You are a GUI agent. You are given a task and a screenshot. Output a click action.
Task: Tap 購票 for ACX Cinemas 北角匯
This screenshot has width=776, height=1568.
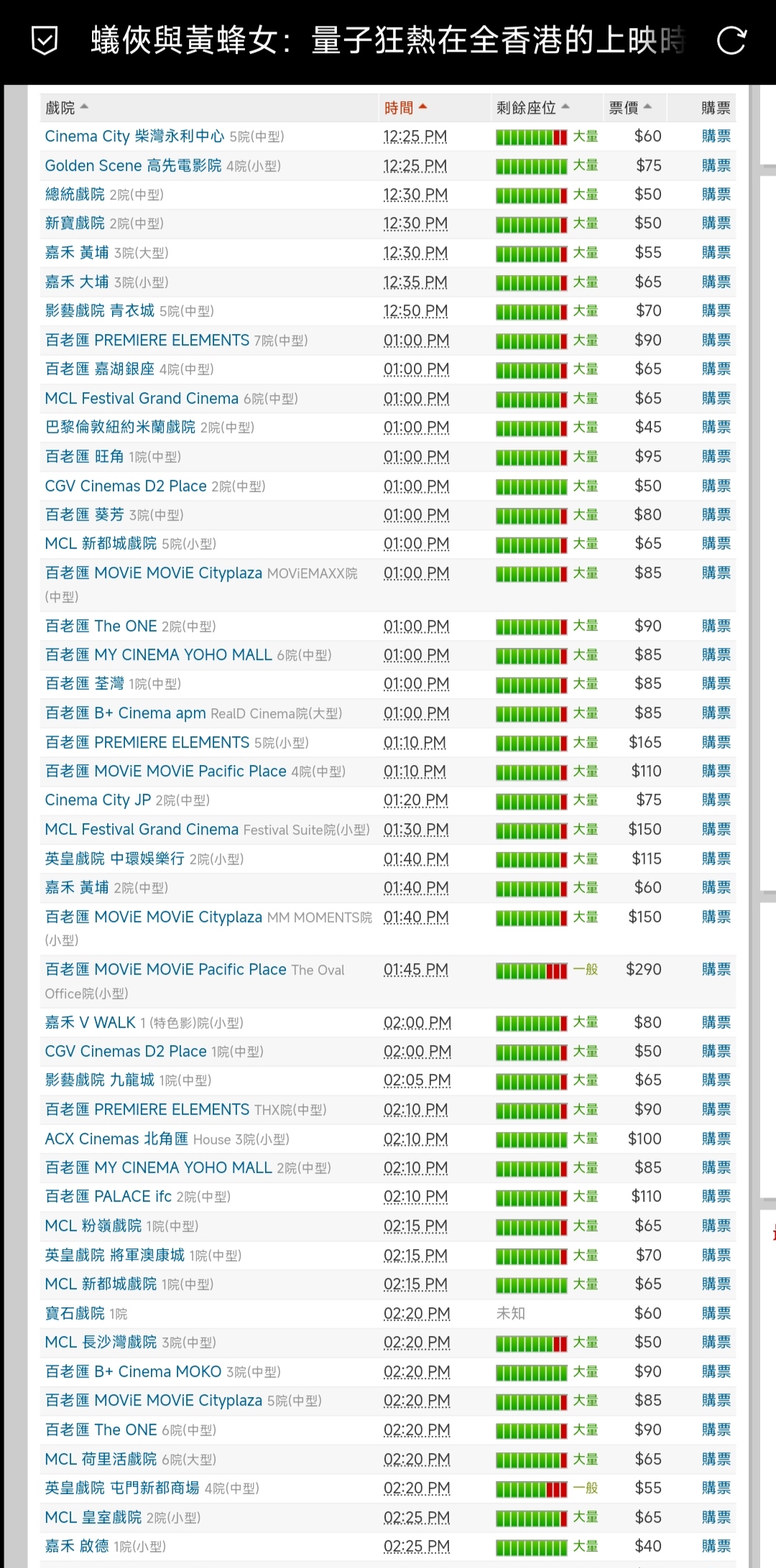(x=716, y=1139)
